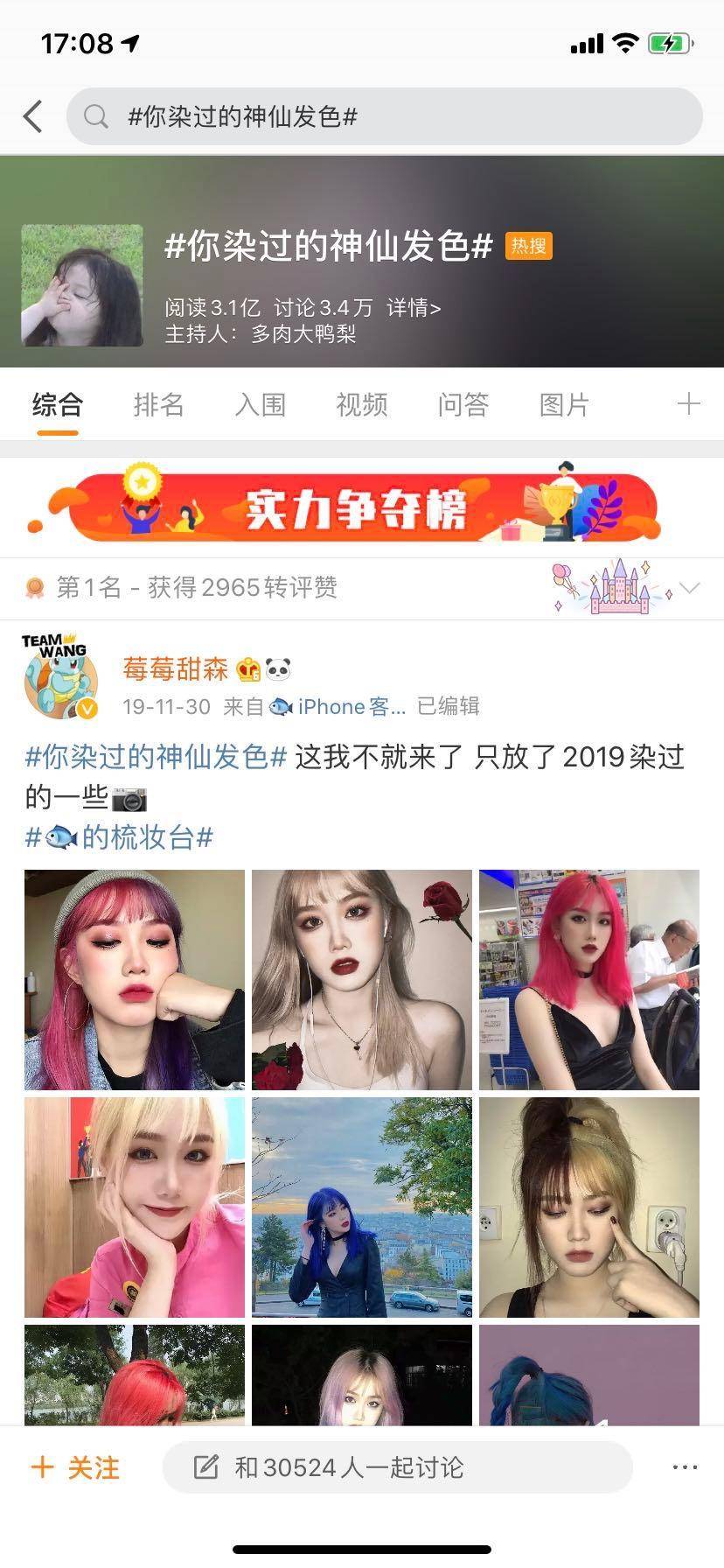Tap the search box with #你染过的神仙发色#
724x1568 pixels.
385,116
